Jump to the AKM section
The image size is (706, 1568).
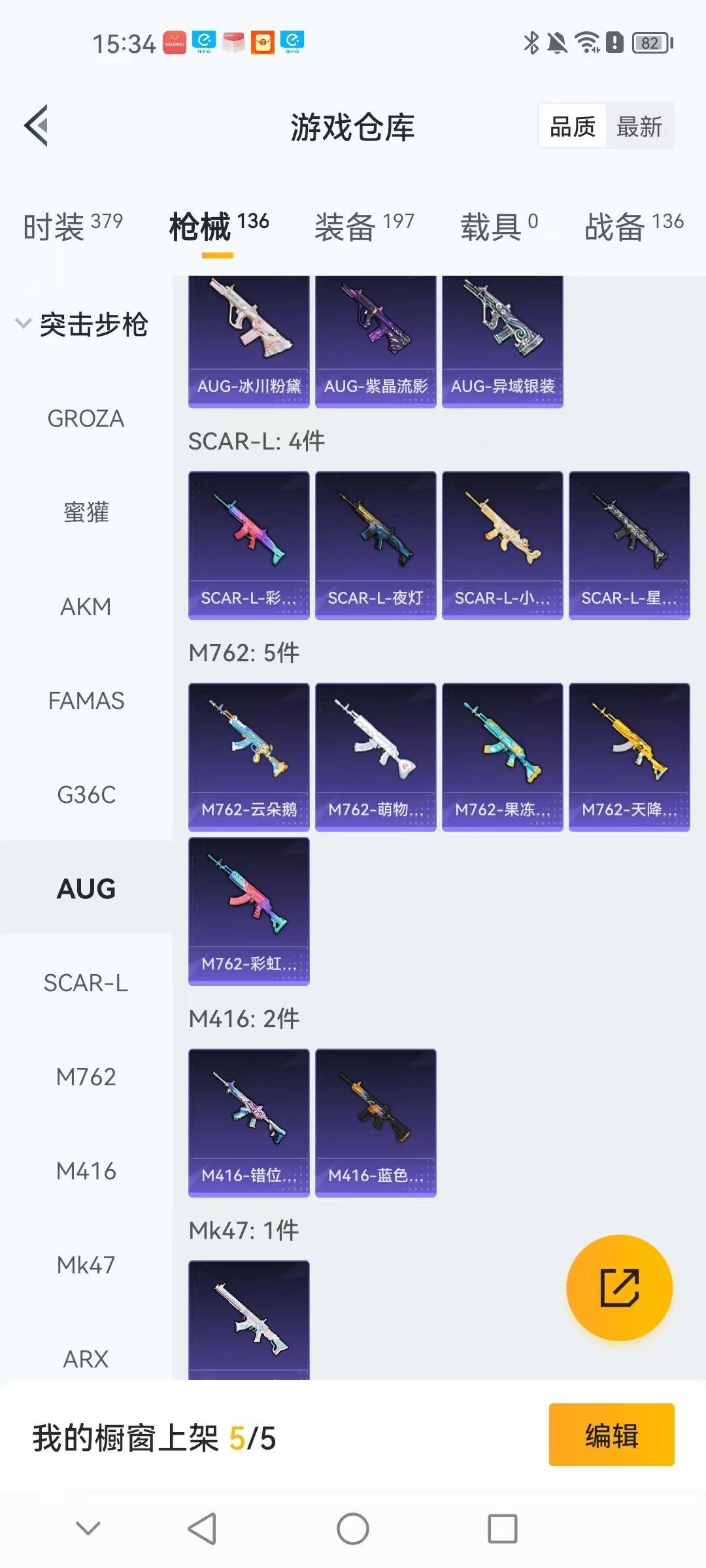(x=86, y=607)
